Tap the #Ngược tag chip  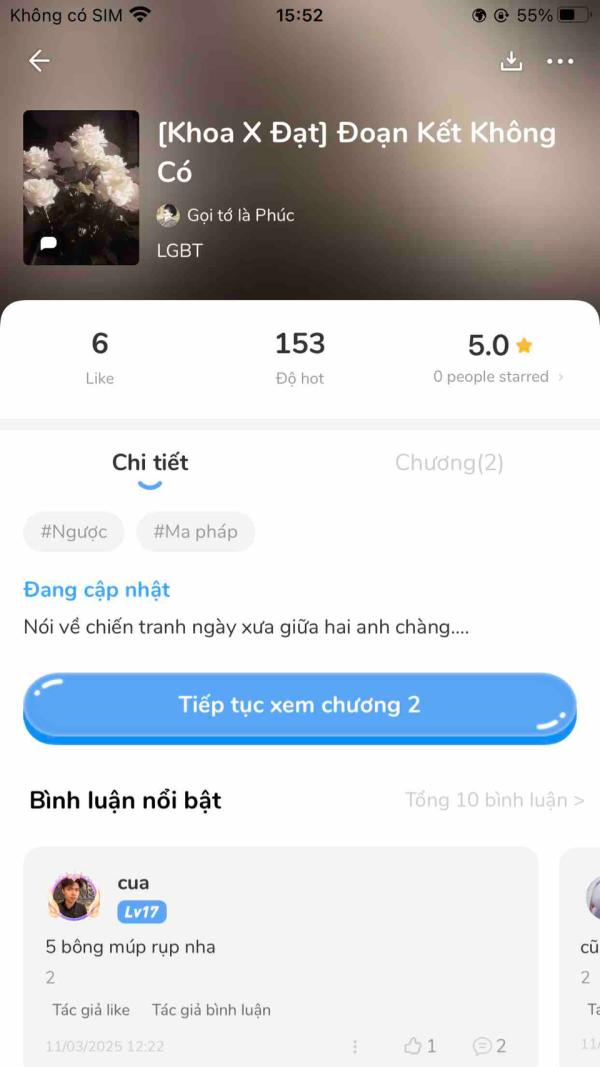(x=73, y=531)
